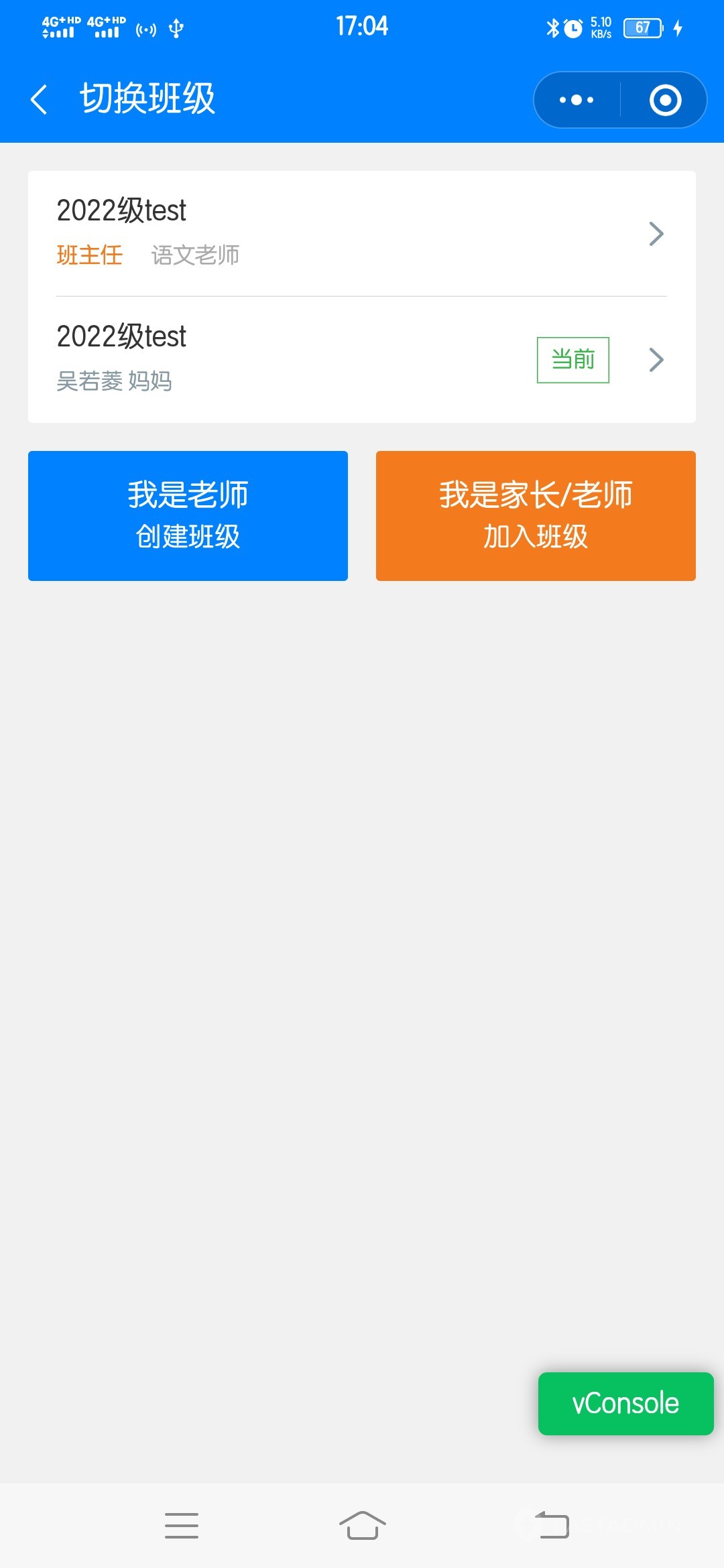Go to the system home screen
Image resolution: width=724 pixels, height=1568 pixels.
click(362, 1526)
